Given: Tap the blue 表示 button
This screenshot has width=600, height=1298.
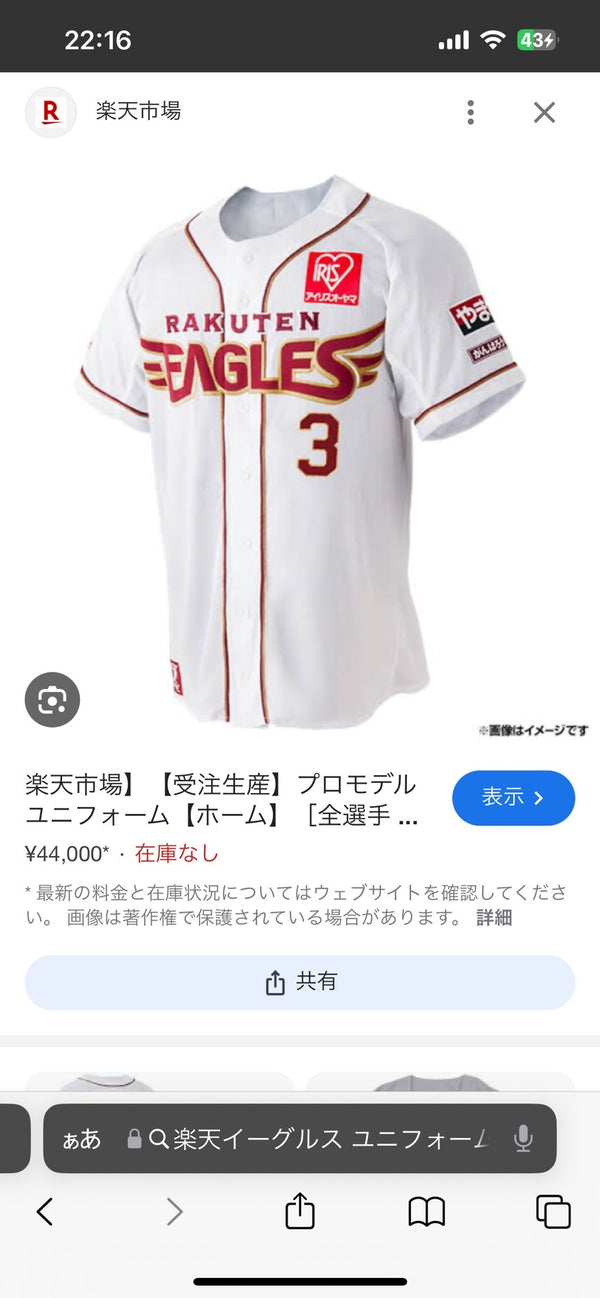Looking at the screenshot, I should tap(513, 797).
